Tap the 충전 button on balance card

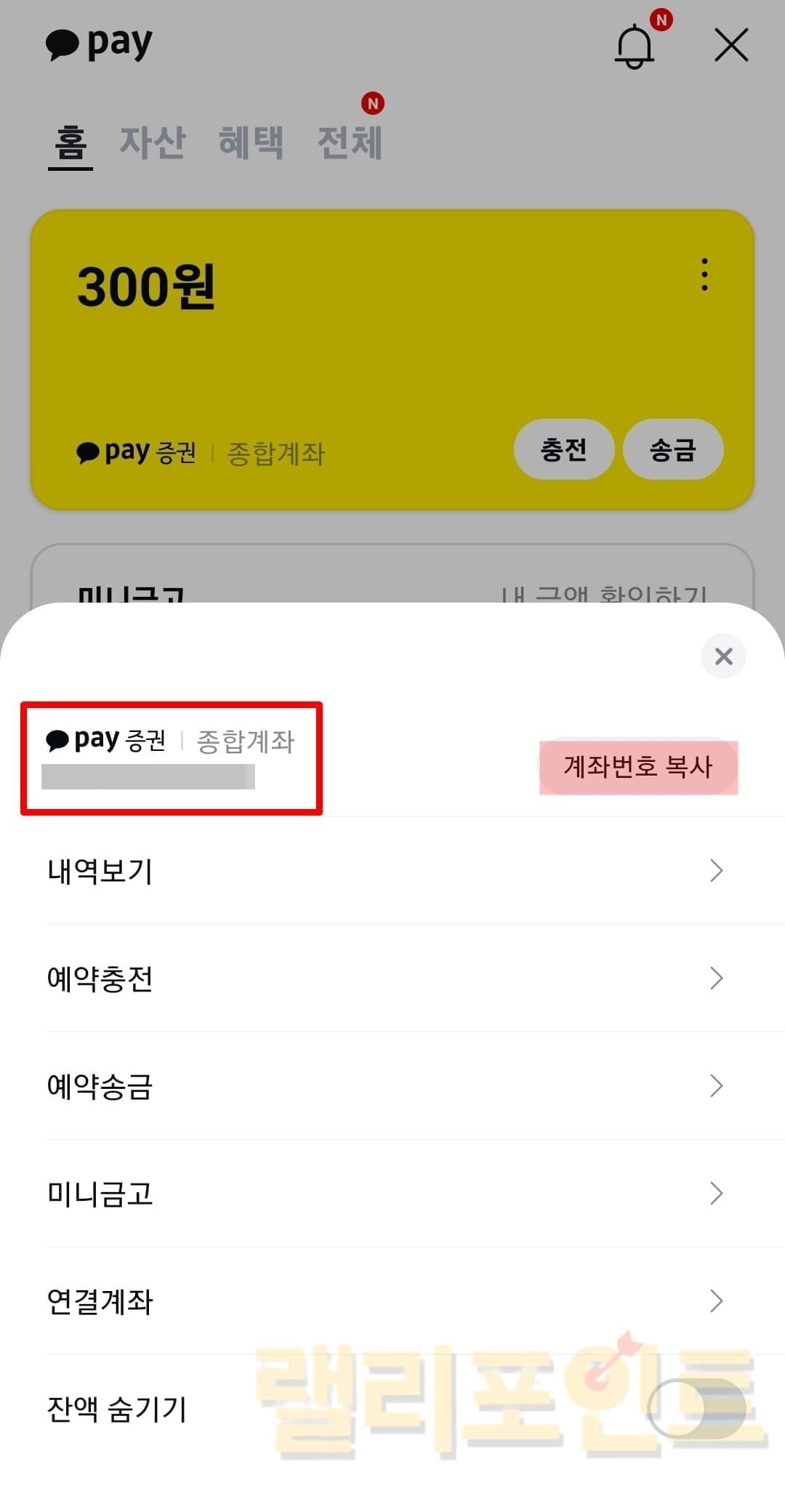coord(563,449)
